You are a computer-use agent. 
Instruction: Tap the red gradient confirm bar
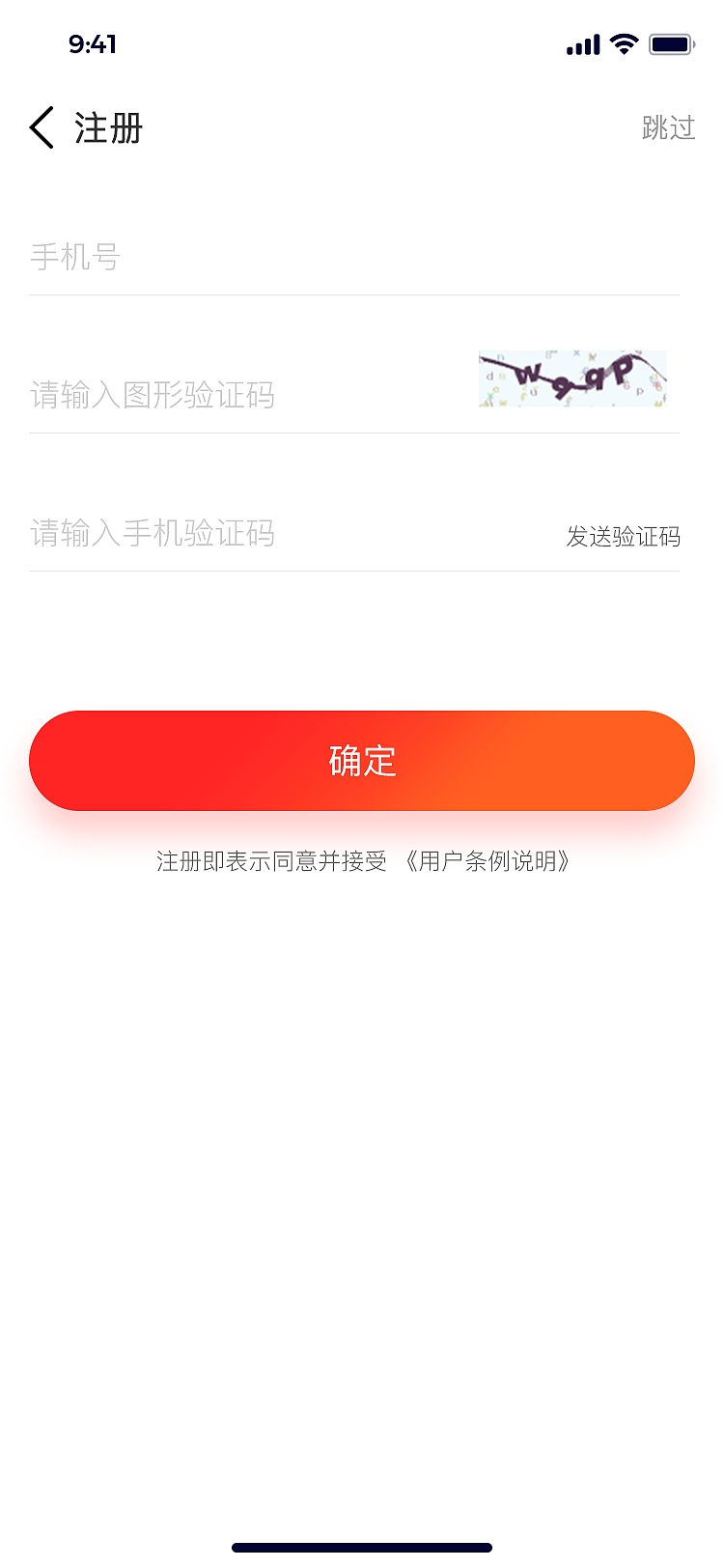click(x=362, y=761)
